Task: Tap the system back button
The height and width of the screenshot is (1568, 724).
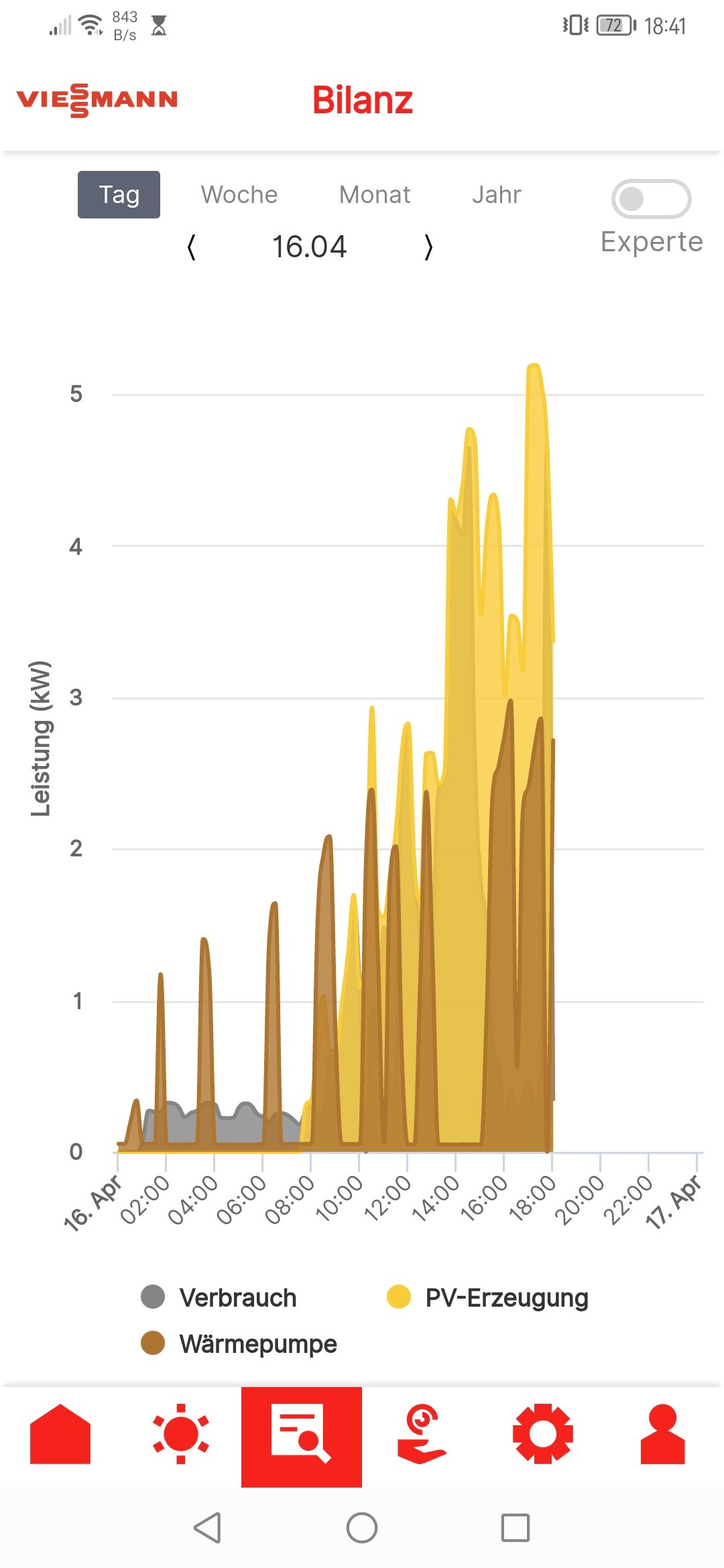Action: (207, 1528)
